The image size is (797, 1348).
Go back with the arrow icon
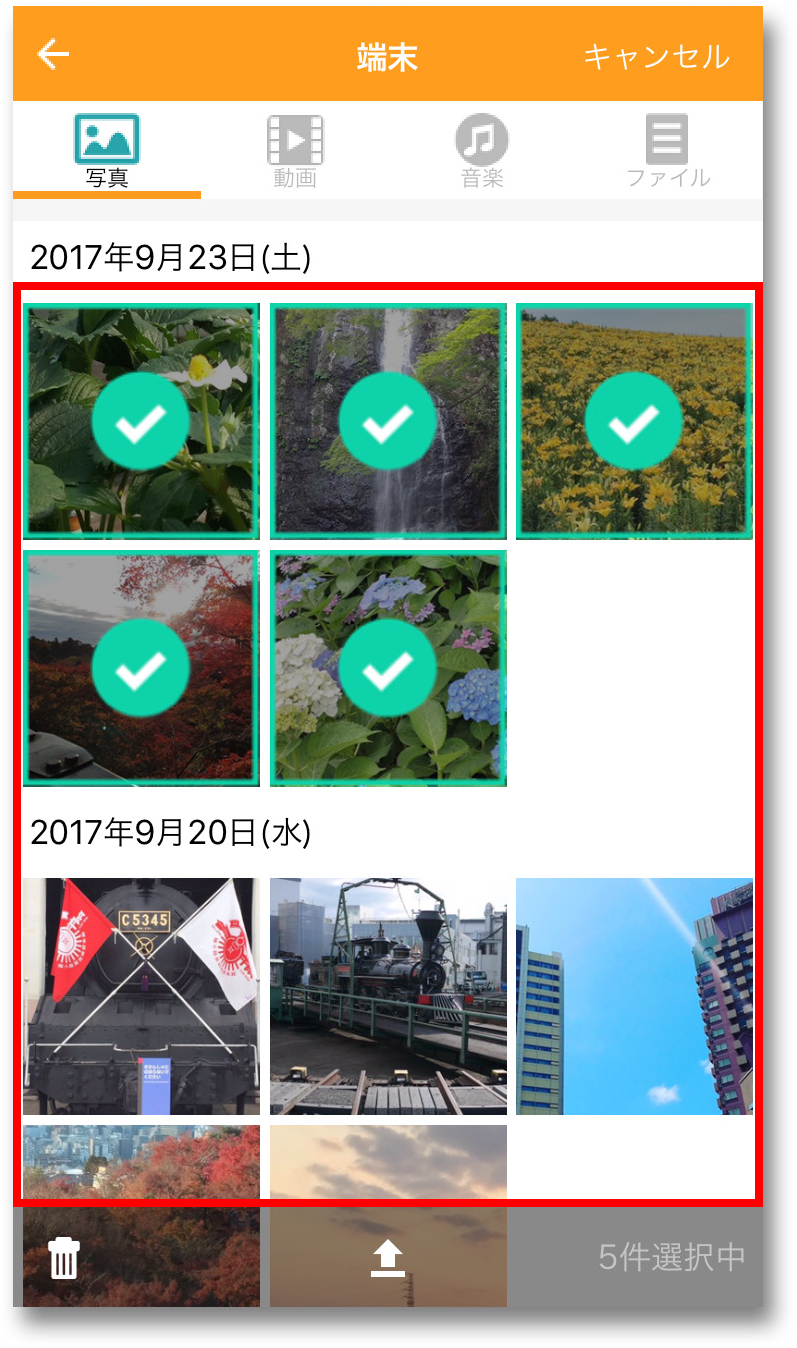point(53,54)
